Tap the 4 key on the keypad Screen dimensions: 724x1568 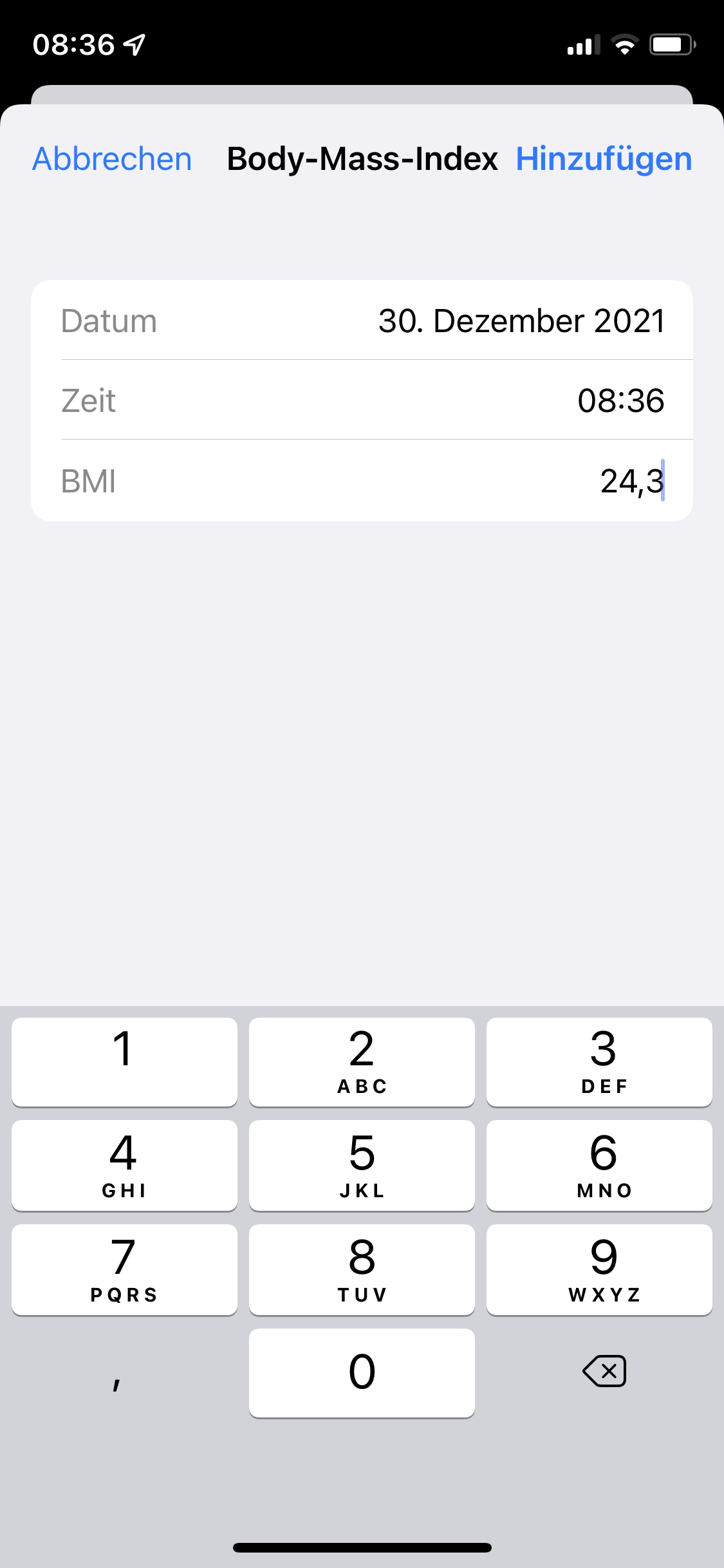point(124,1166)
